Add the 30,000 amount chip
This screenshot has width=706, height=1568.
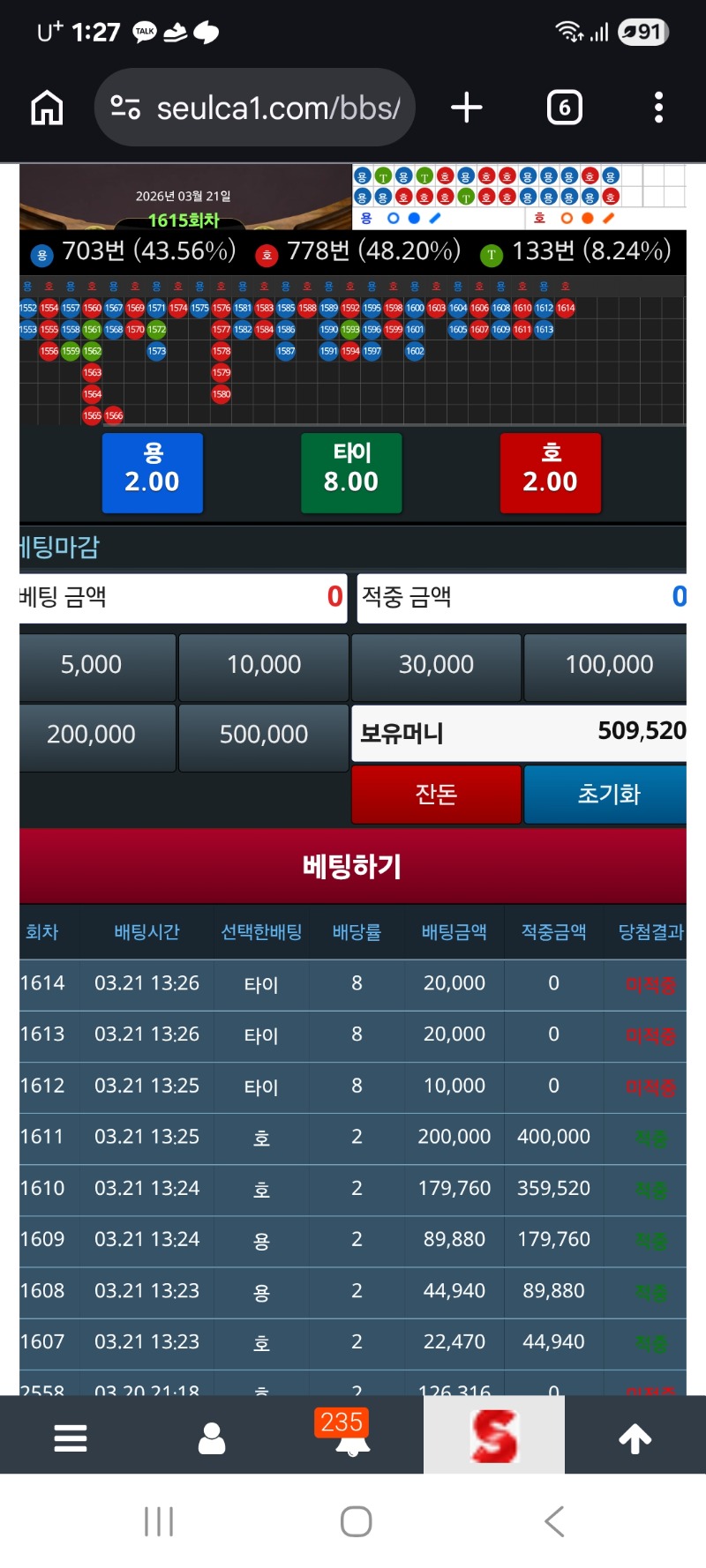pyautogui.click(x=436, y=665)
